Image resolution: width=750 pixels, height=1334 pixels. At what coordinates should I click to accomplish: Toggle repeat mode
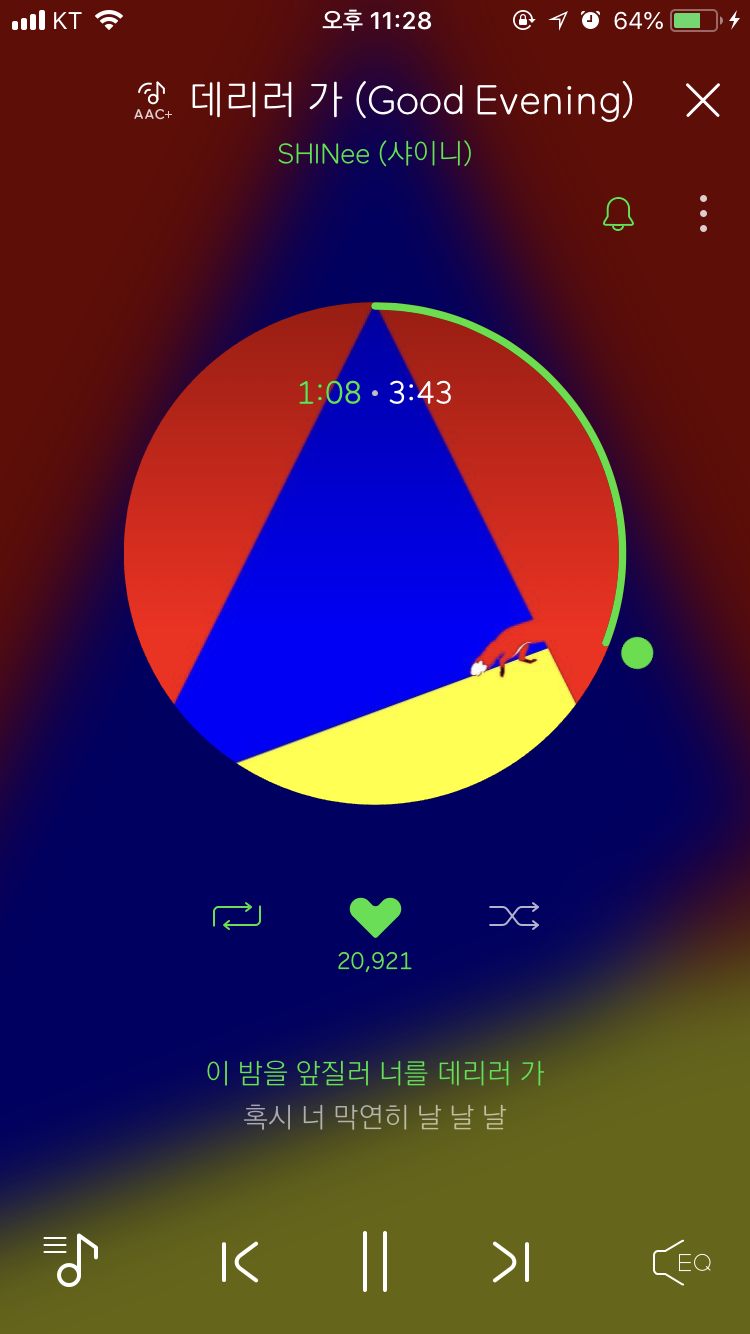(x=237, y=915)
